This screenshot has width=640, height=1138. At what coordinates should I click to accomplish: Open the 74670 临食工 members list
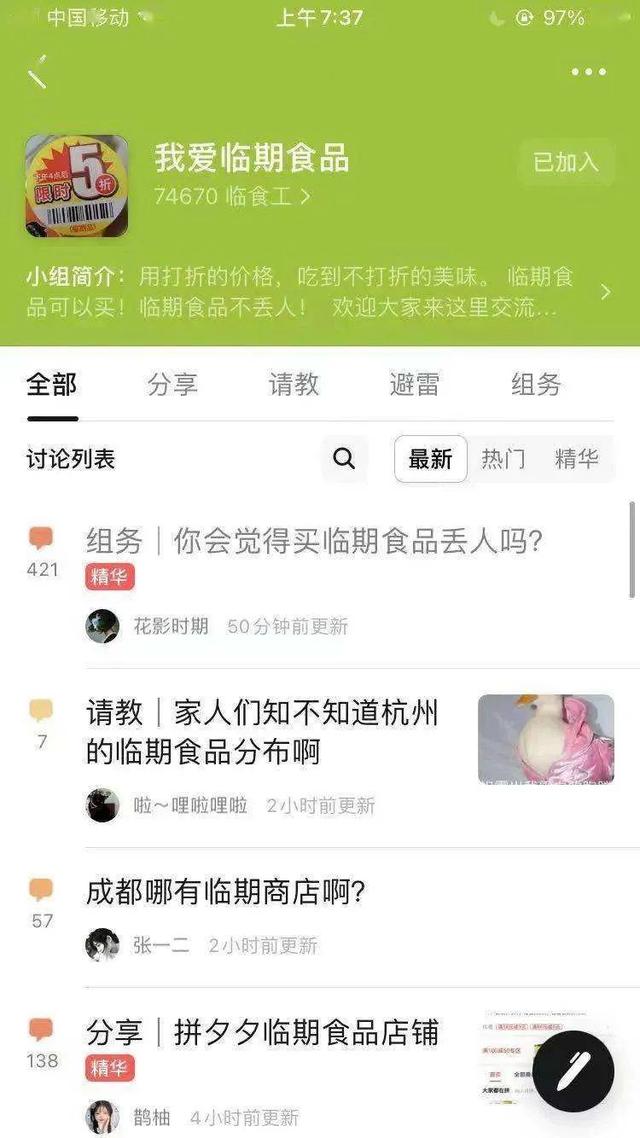click(232, 197)
